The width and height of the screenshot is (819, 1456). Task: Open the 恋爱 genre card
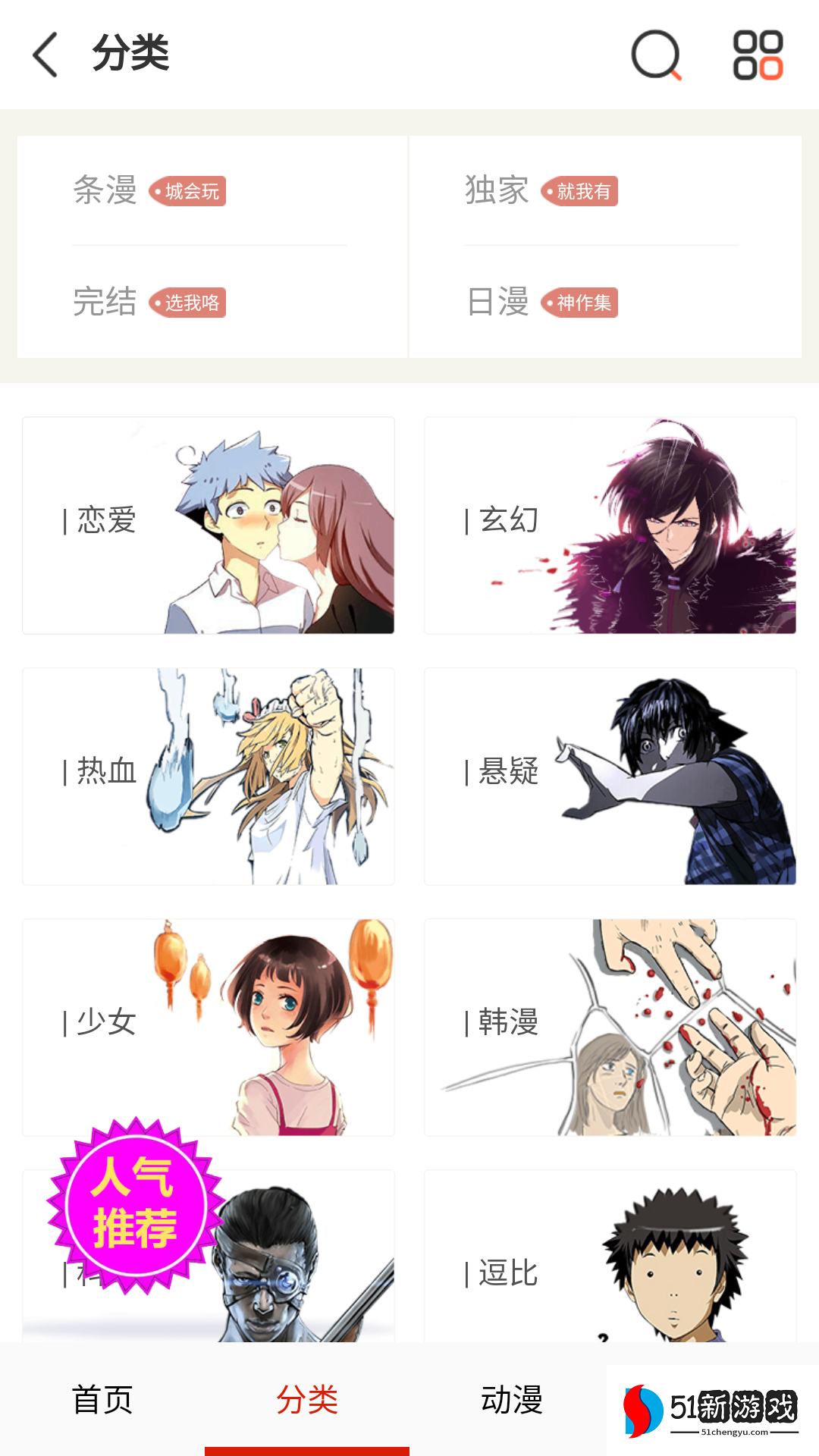[x=209, y=525]
